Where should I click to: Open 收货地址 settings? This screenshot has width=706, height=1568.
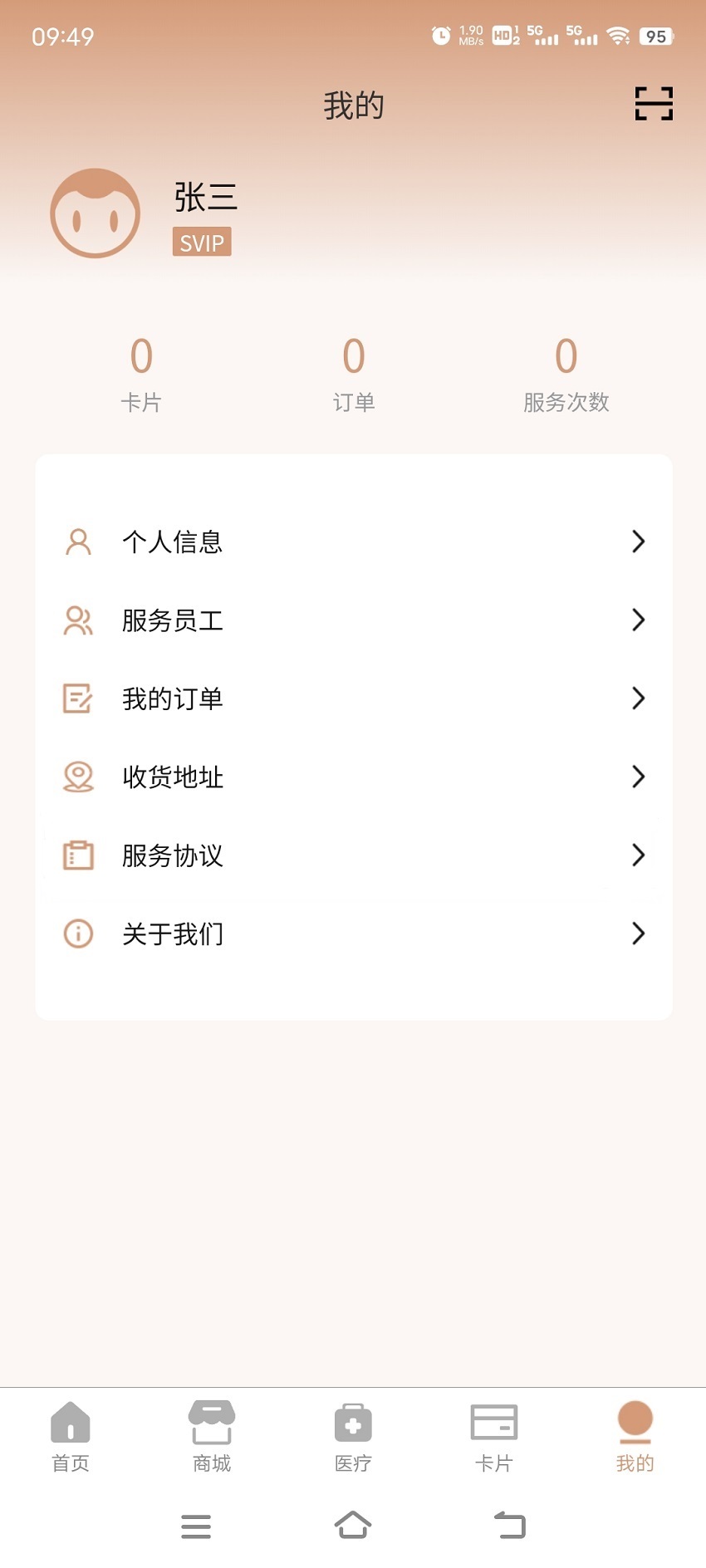point(353,777)
